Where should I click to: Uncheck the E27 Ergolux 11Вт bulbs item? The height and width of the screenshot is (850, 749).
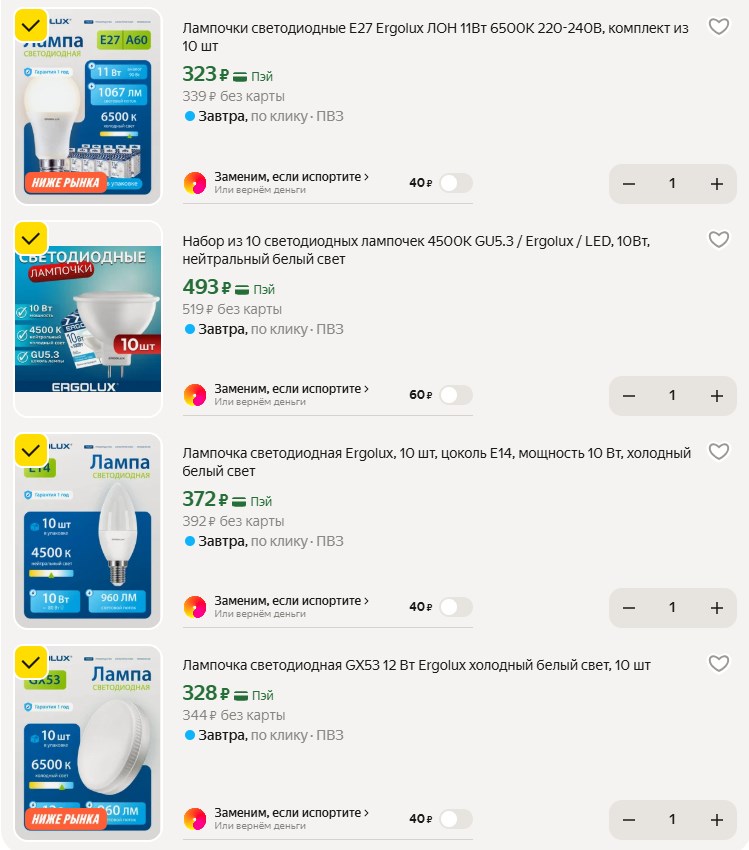pos(32,24)
